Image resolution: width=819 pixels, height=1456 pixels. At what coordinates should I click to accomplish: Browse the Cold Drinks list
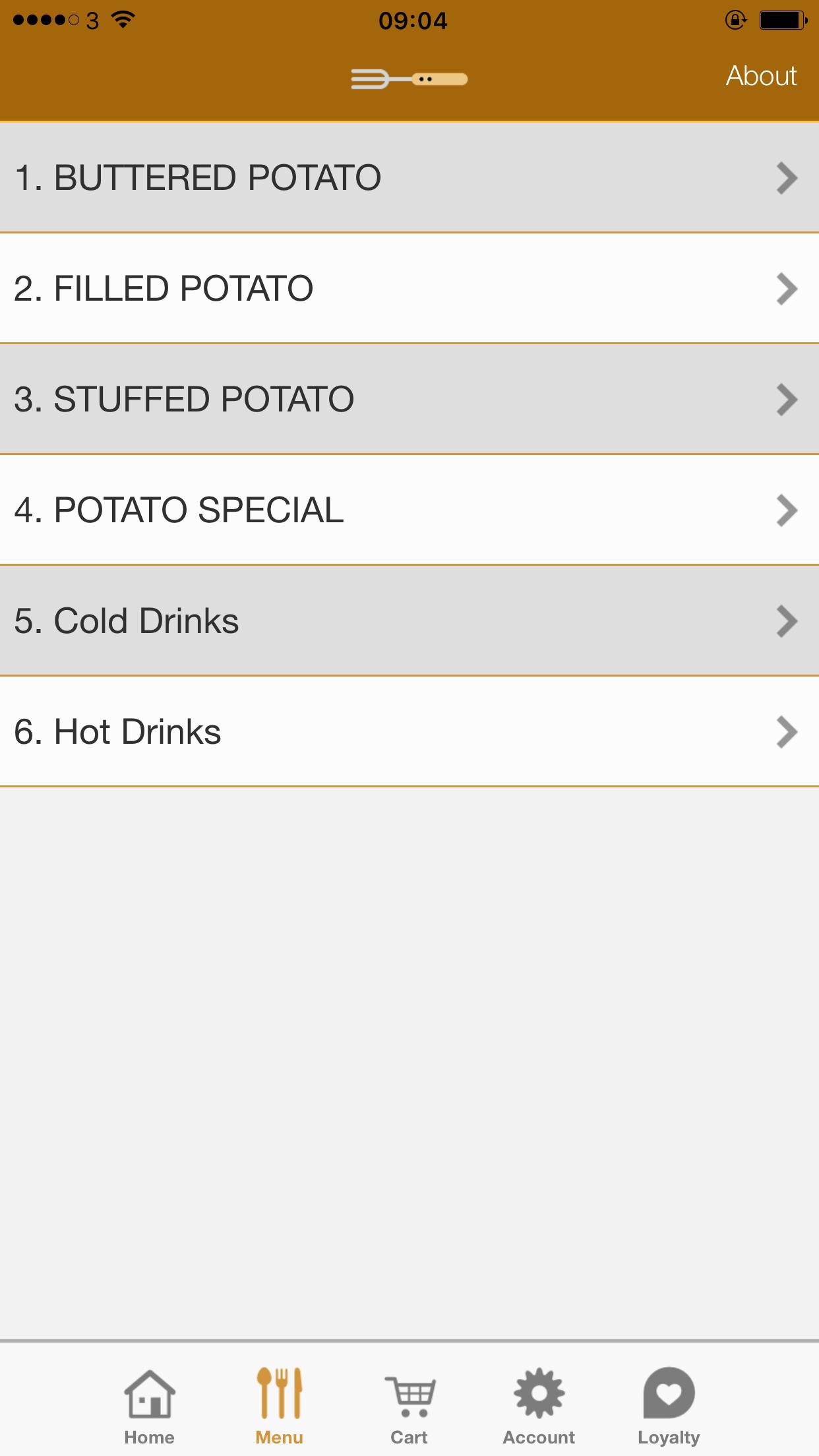(409, 621)
